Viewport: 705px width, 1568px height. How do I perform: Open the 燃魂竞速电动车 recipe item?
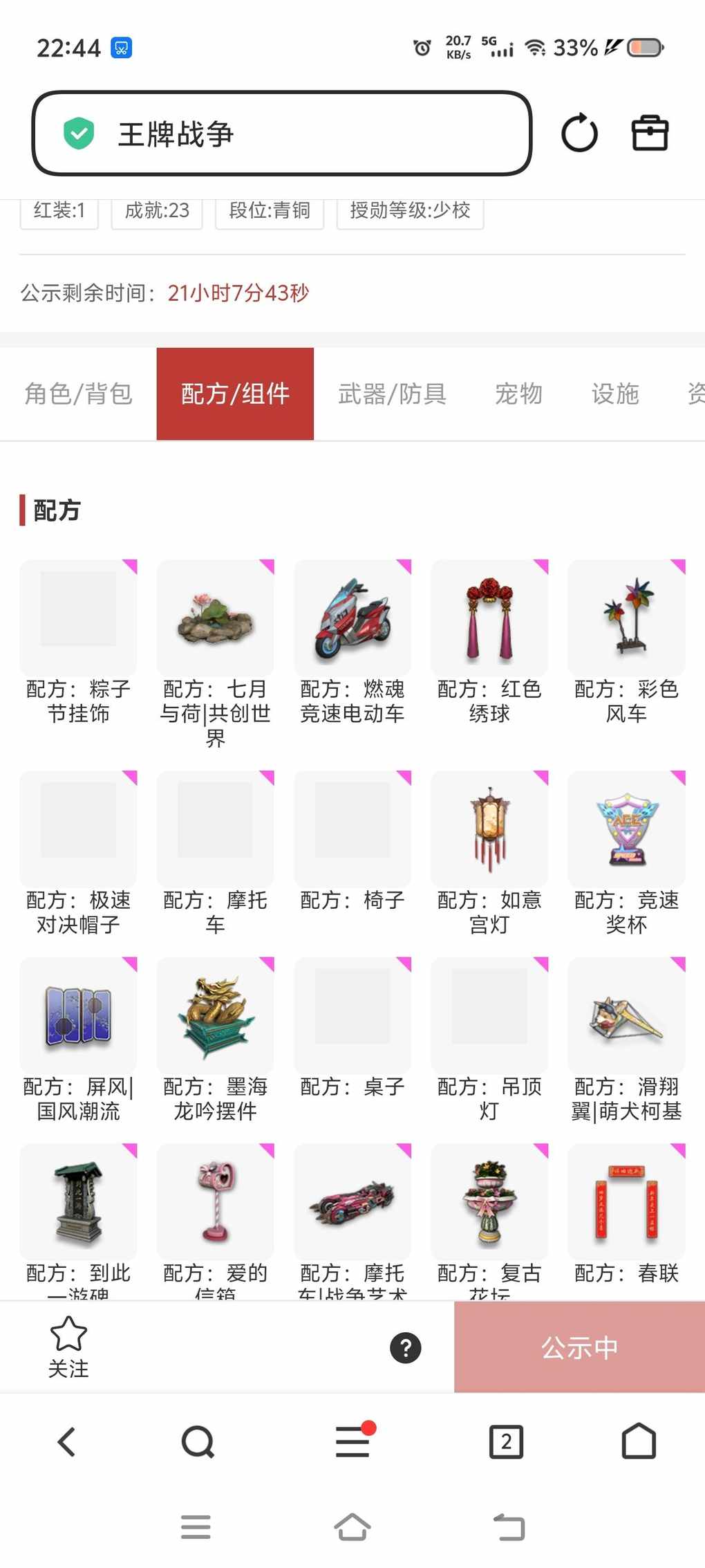(352, 618)
